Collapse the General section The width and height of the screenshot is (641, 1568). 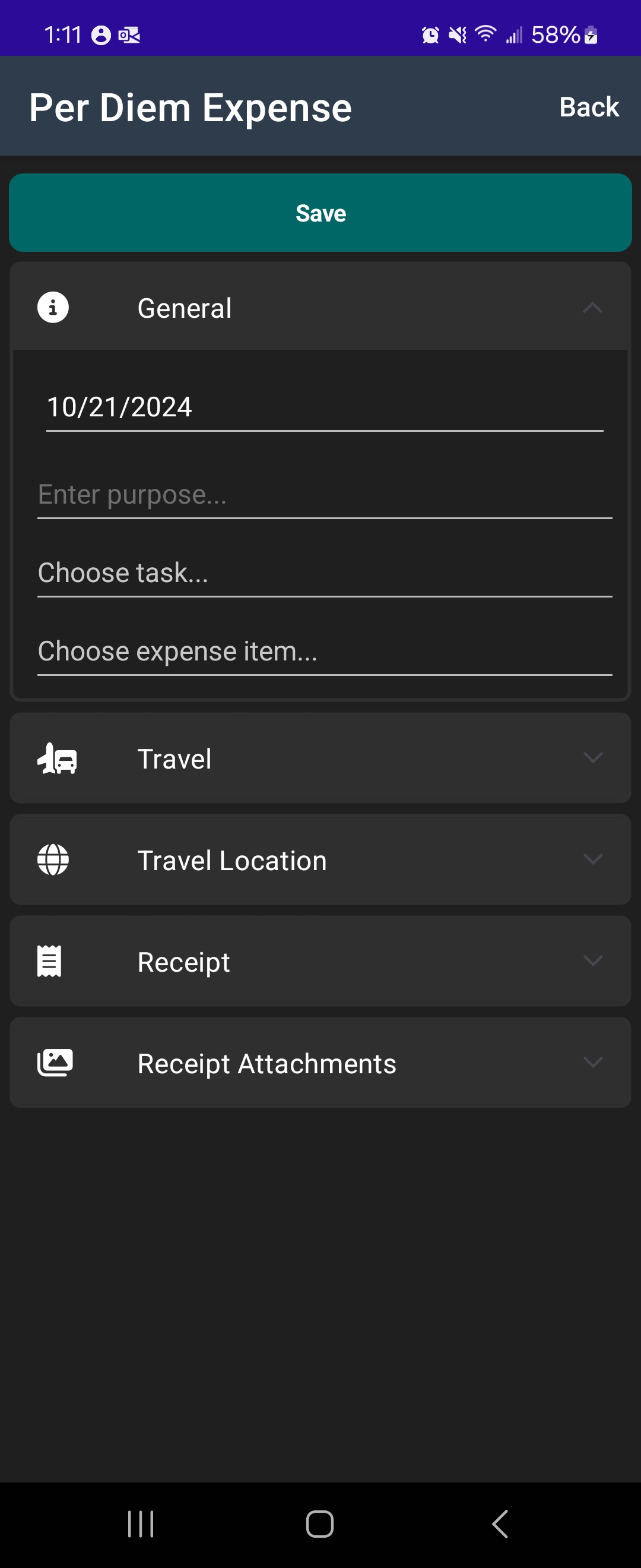tap(593, 308)
